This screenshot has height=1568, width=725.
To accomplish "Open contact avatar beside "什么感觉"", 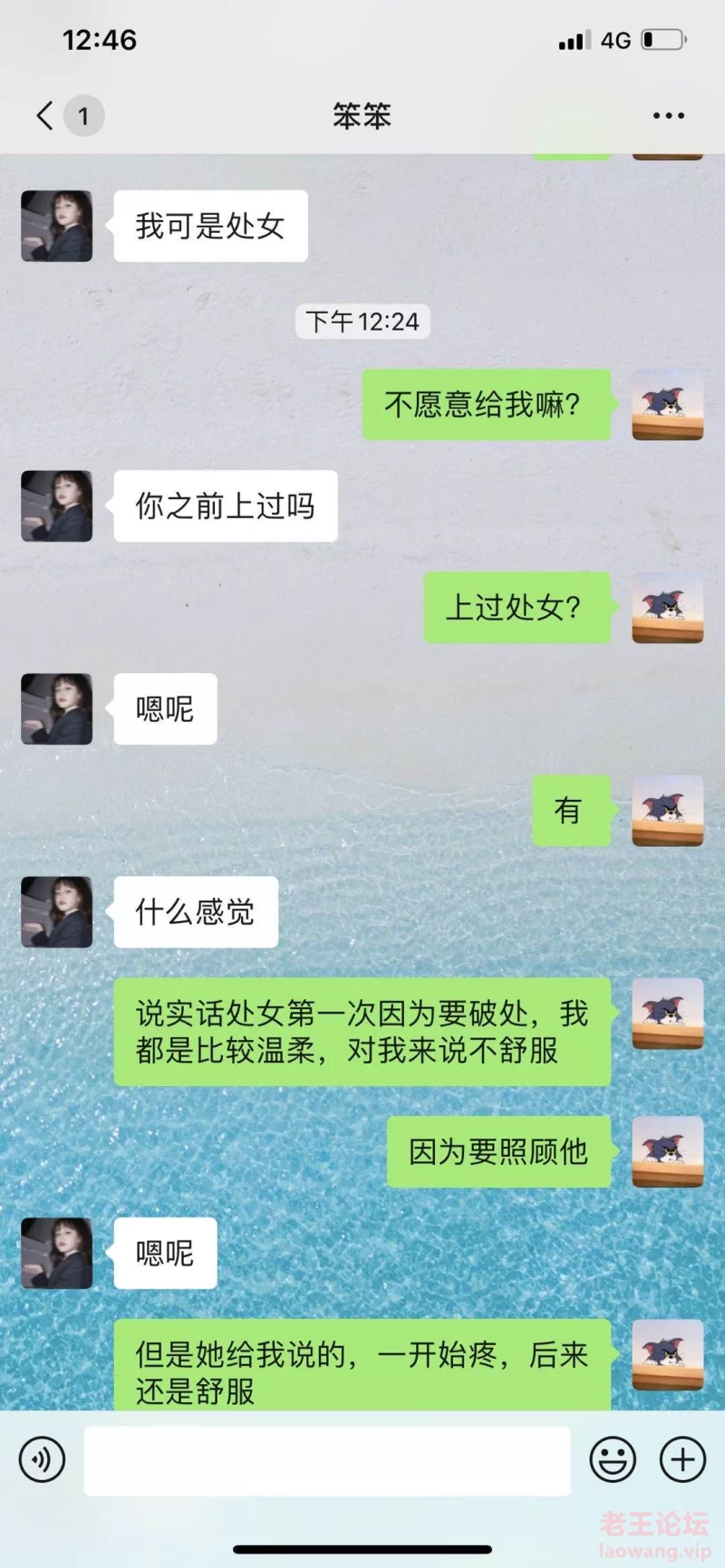I will (x=56, y=911).
